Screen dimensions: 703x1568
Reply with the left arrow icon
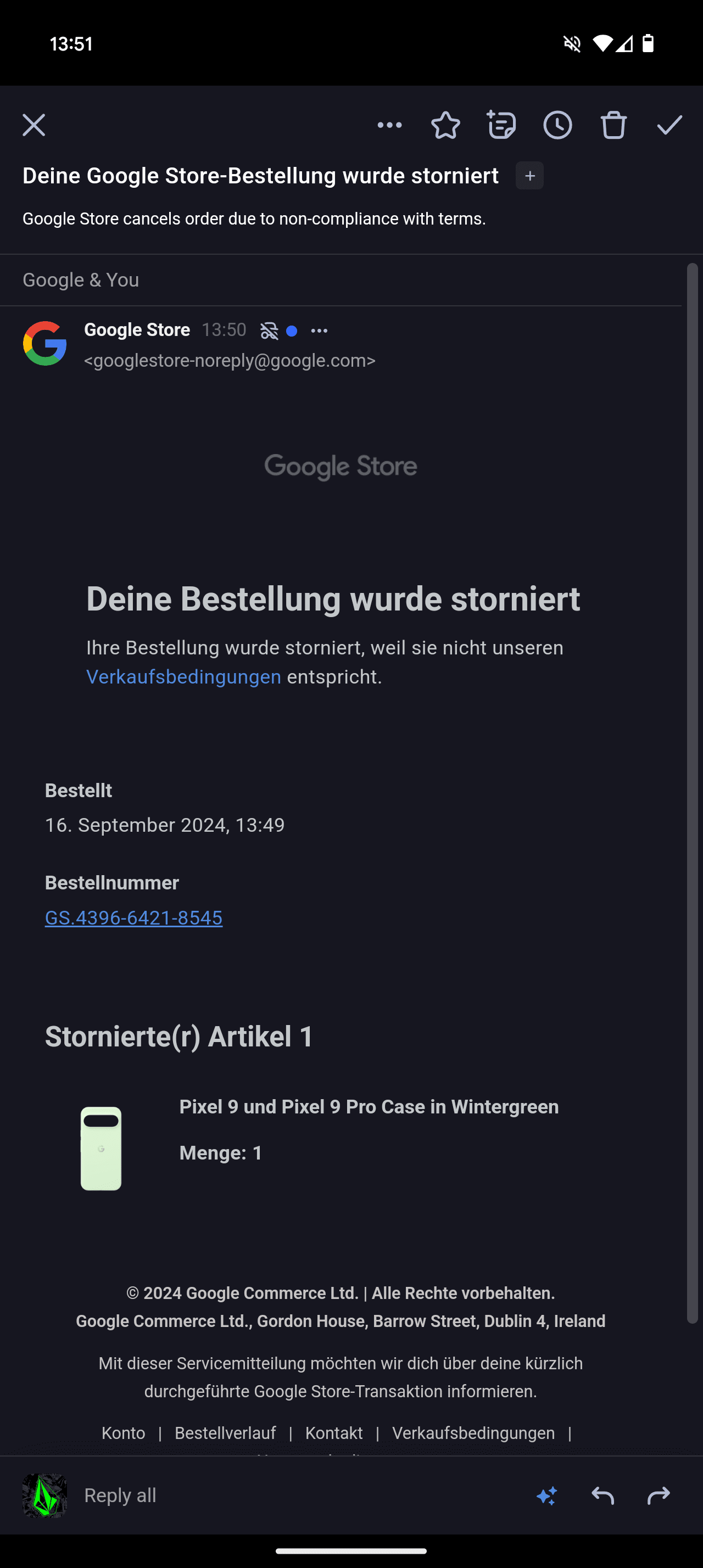(602, 1496)
